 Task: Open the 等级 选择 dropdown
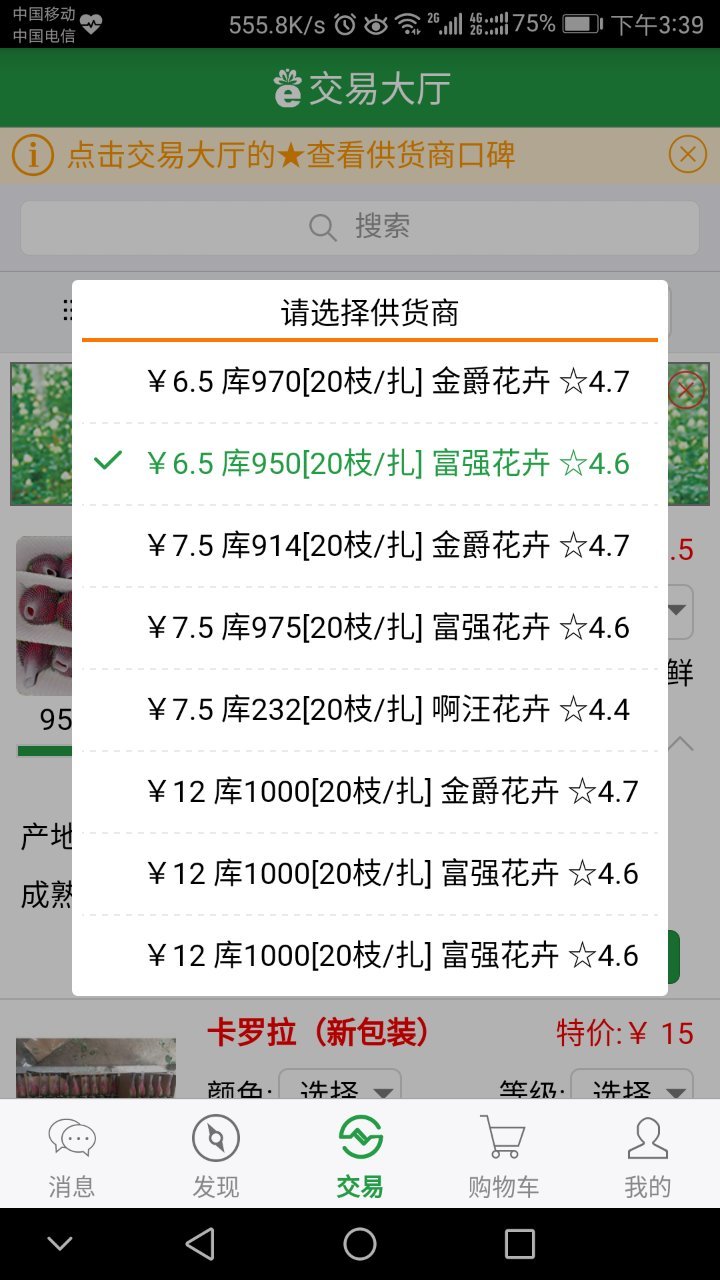click(634, 1088)
